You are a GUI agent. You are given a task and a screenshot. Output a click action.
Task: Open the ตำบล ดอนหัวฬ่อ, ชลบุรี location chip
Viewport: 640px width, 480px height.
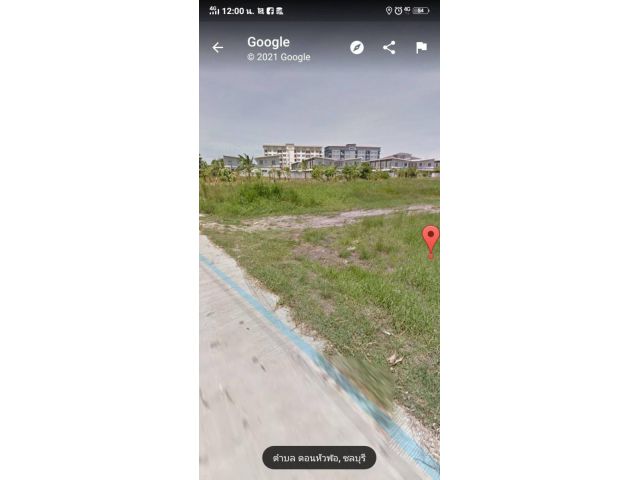[319, 458]
